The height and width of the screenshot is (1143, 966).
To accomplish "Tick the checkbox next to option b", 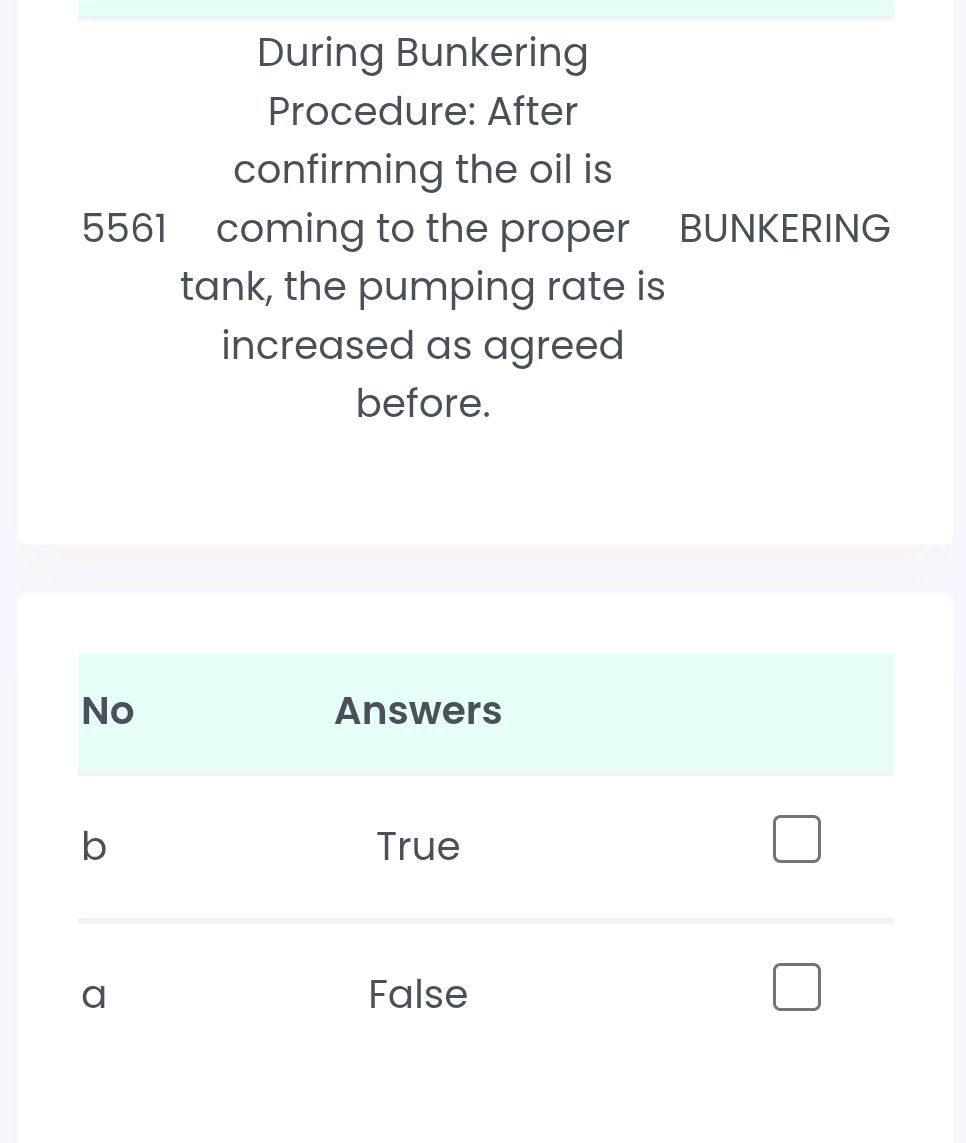I will pyautogui.click(x=796, y=839).
